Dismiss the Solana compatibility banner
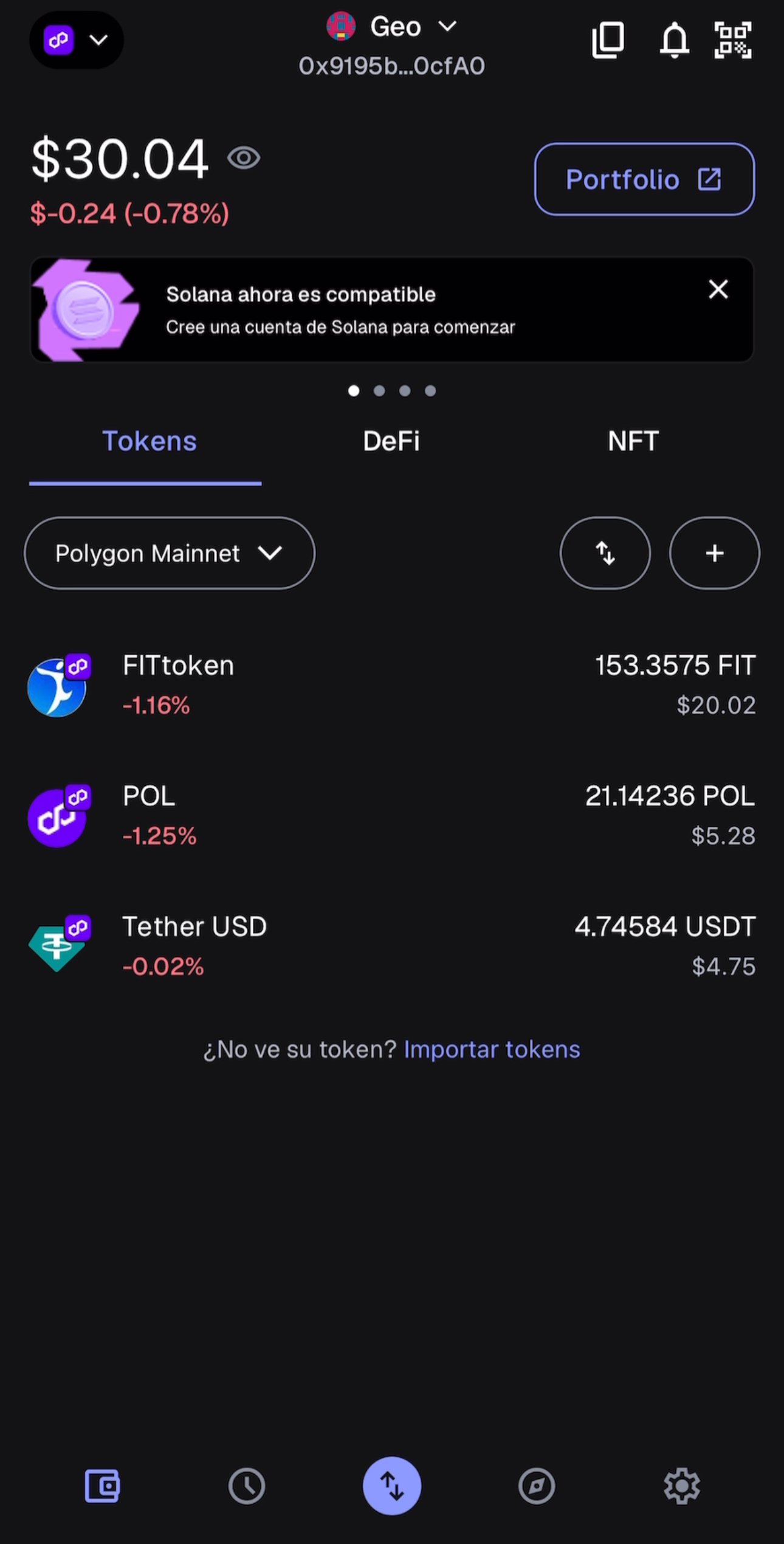 [x=718, y=289]
